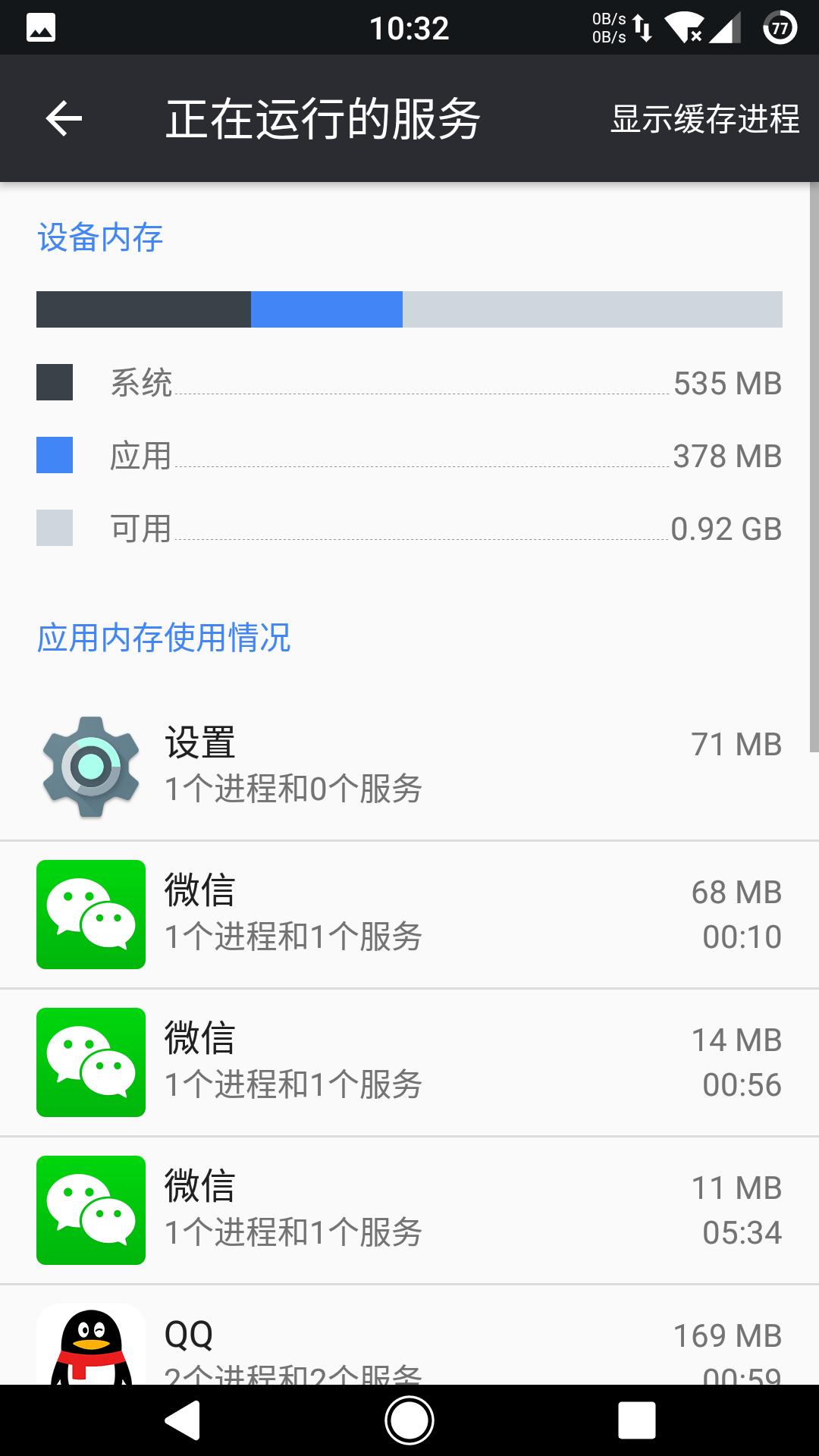The width and height of the screenshot is (819, 1456).
Task: Select the 应用 row showing 378 MB
Action: pyautogui.click(x=409, y=456)
